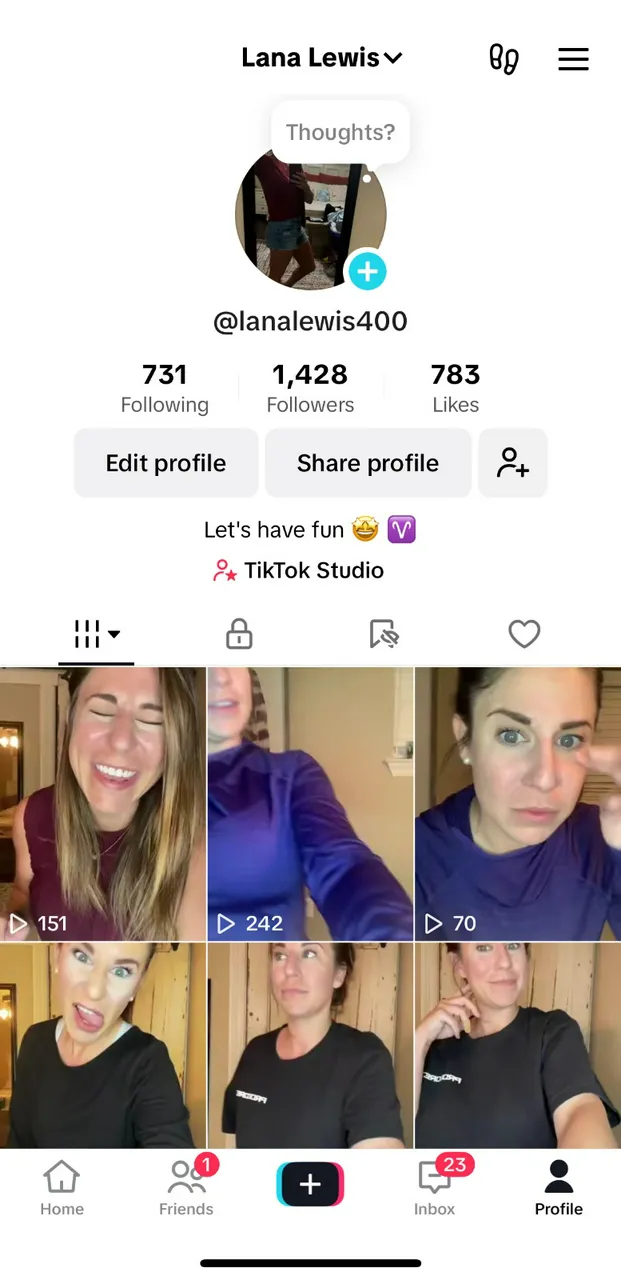View the 1,428 Followers list

[x=310, y=388]
